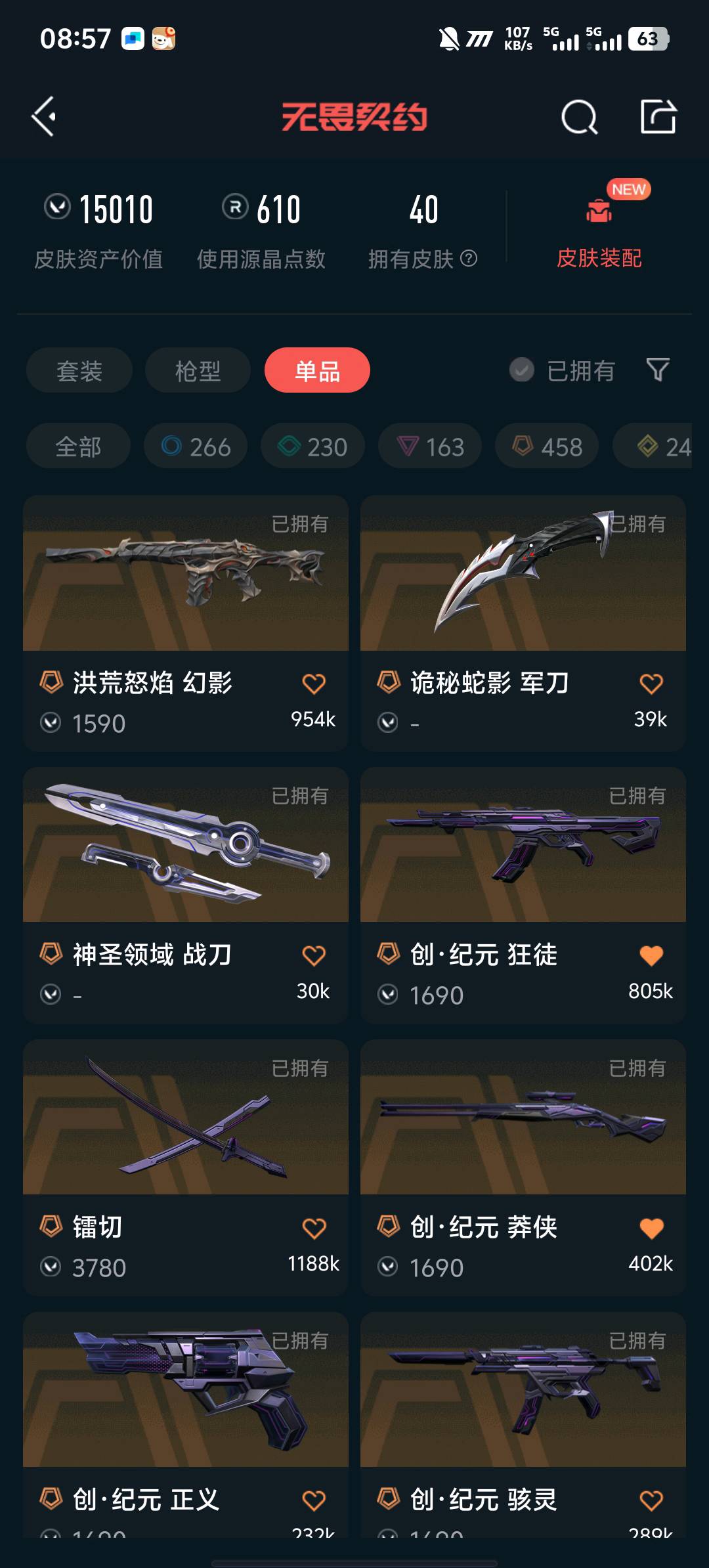The width and height of the screenshot is (709, 1568).
Task: Open the 神圣领域 战刀 skin card
Action: (x=186, y=895)
